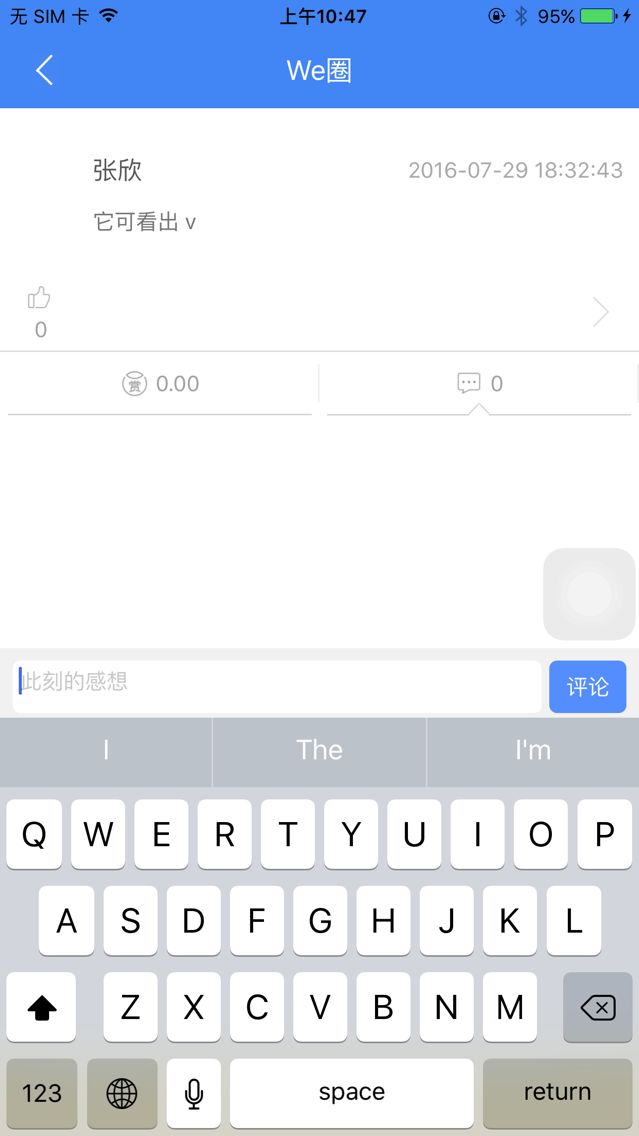The width and height of the screenshot is (639, 1136).
Task: Start dictation with the microphone key
Action: click(193, 1093)
